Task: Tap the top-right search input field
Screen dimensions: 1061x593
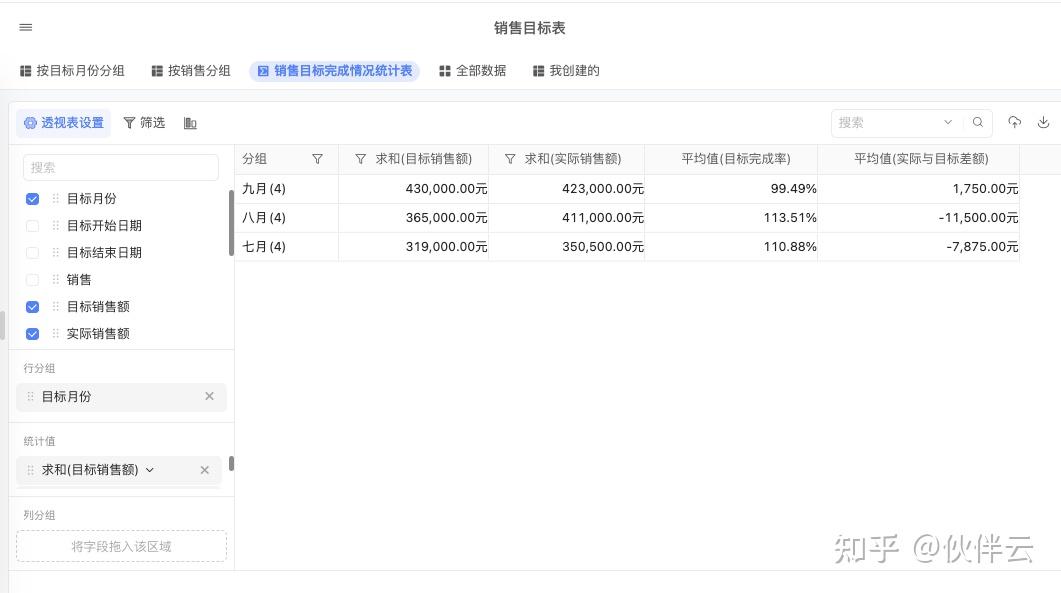Action: click(890, 122)
